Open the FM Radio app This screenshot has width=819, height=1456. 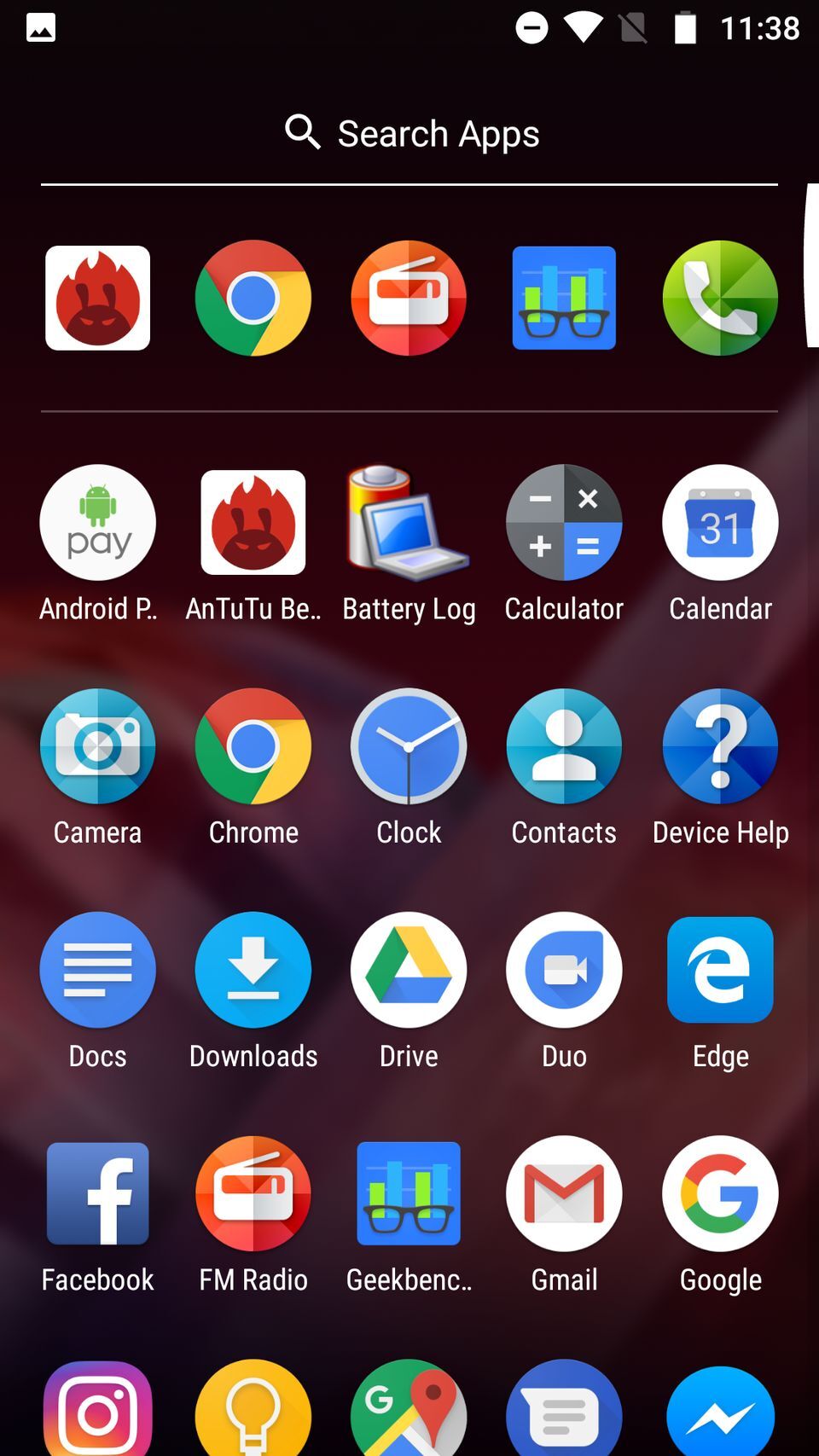[x=253, y=1194]
